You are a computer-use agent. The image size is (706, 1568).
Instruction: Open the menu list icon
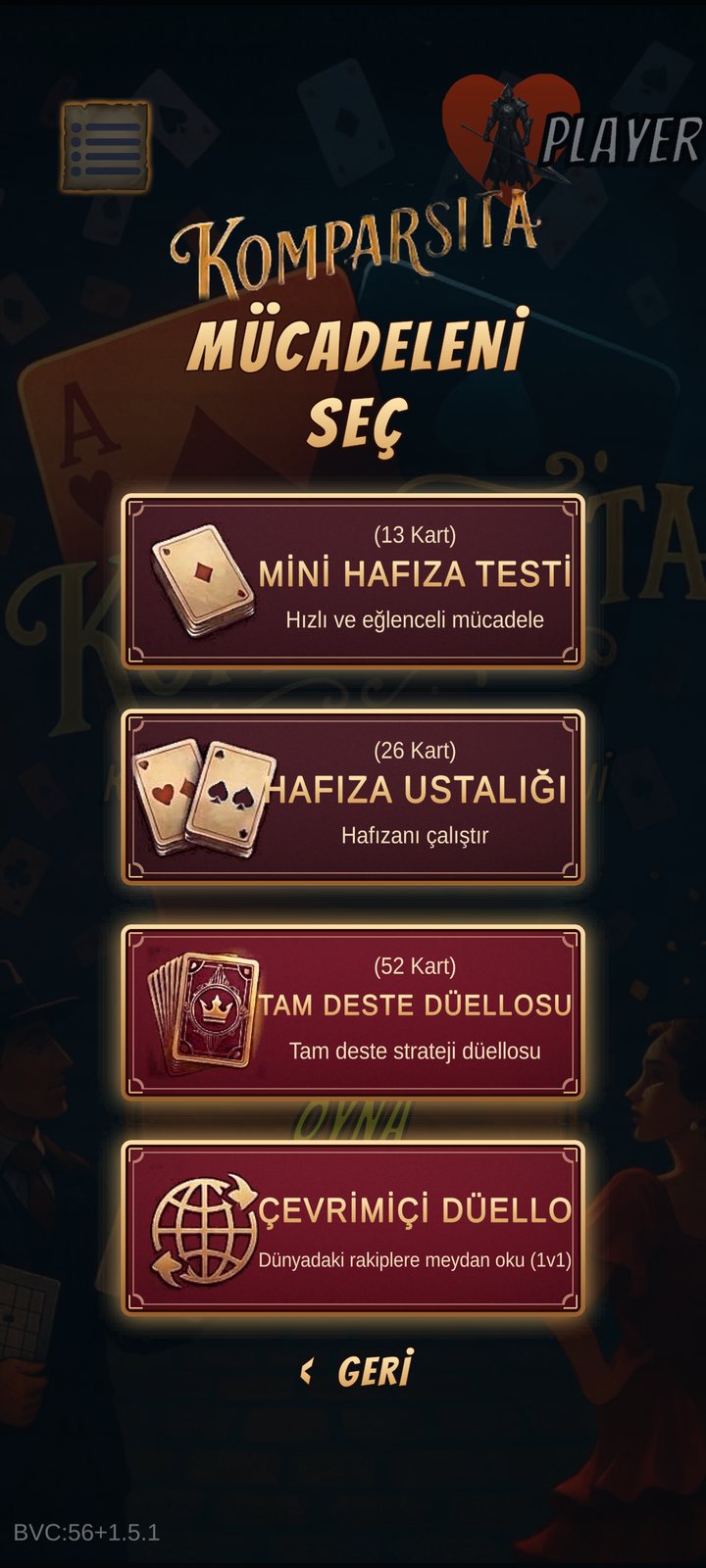coord(106,146)
